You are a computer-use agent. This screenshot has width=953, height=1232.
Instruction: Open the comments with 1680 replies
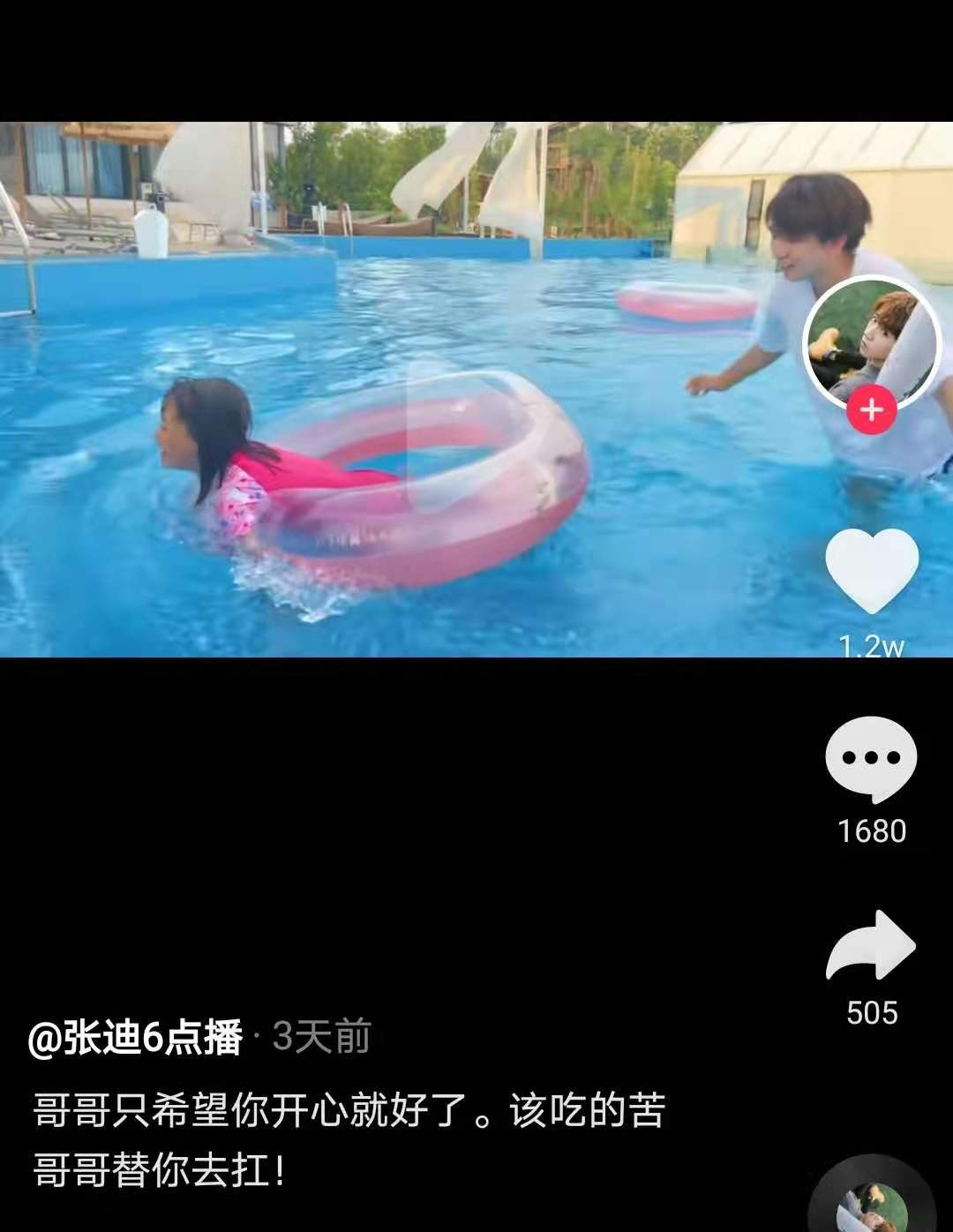pos(871,759)
